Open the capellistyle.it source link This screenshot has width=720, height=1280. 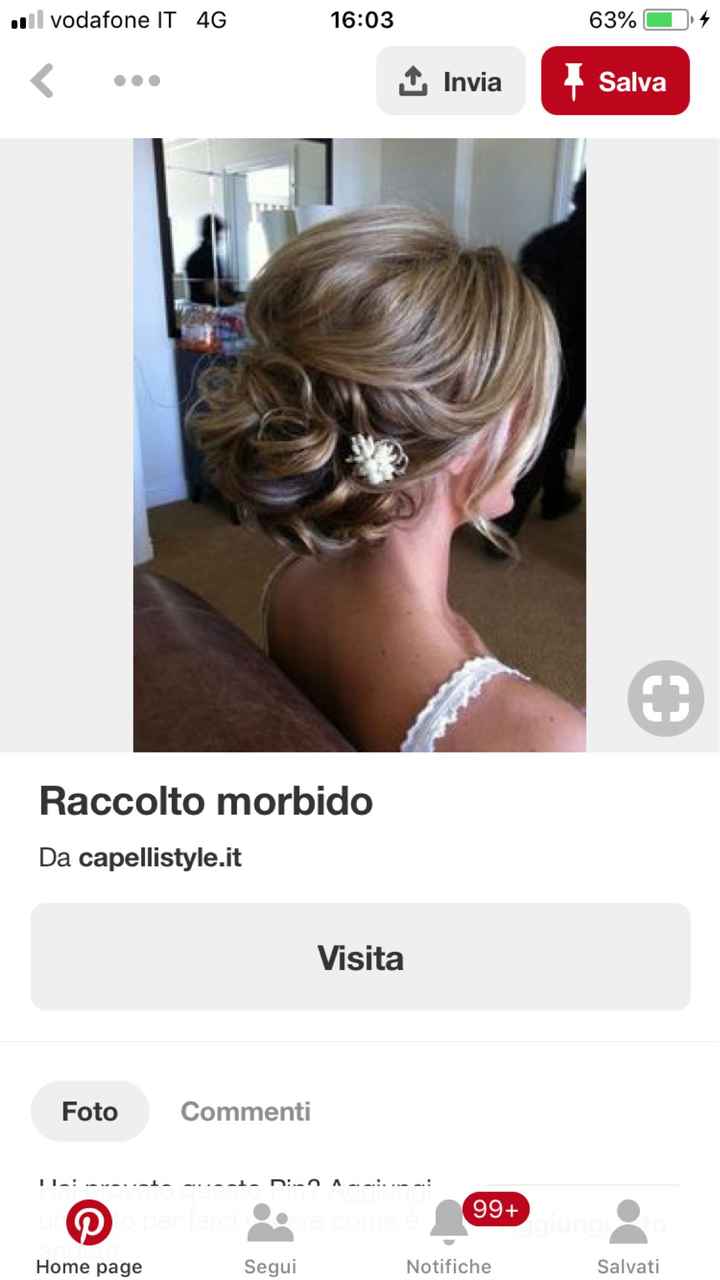tap(160, 858)
